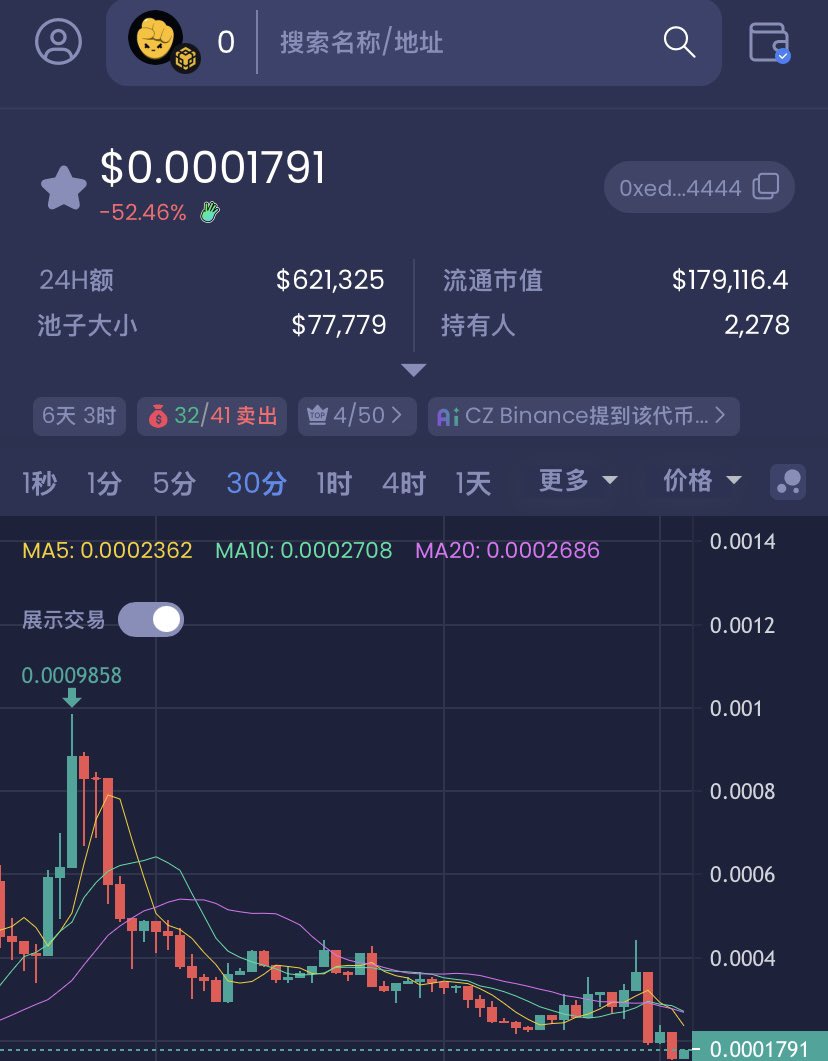This screenshot has width=828, height=1061.
Task: Open the wallet icon
Action: [769, 42]
